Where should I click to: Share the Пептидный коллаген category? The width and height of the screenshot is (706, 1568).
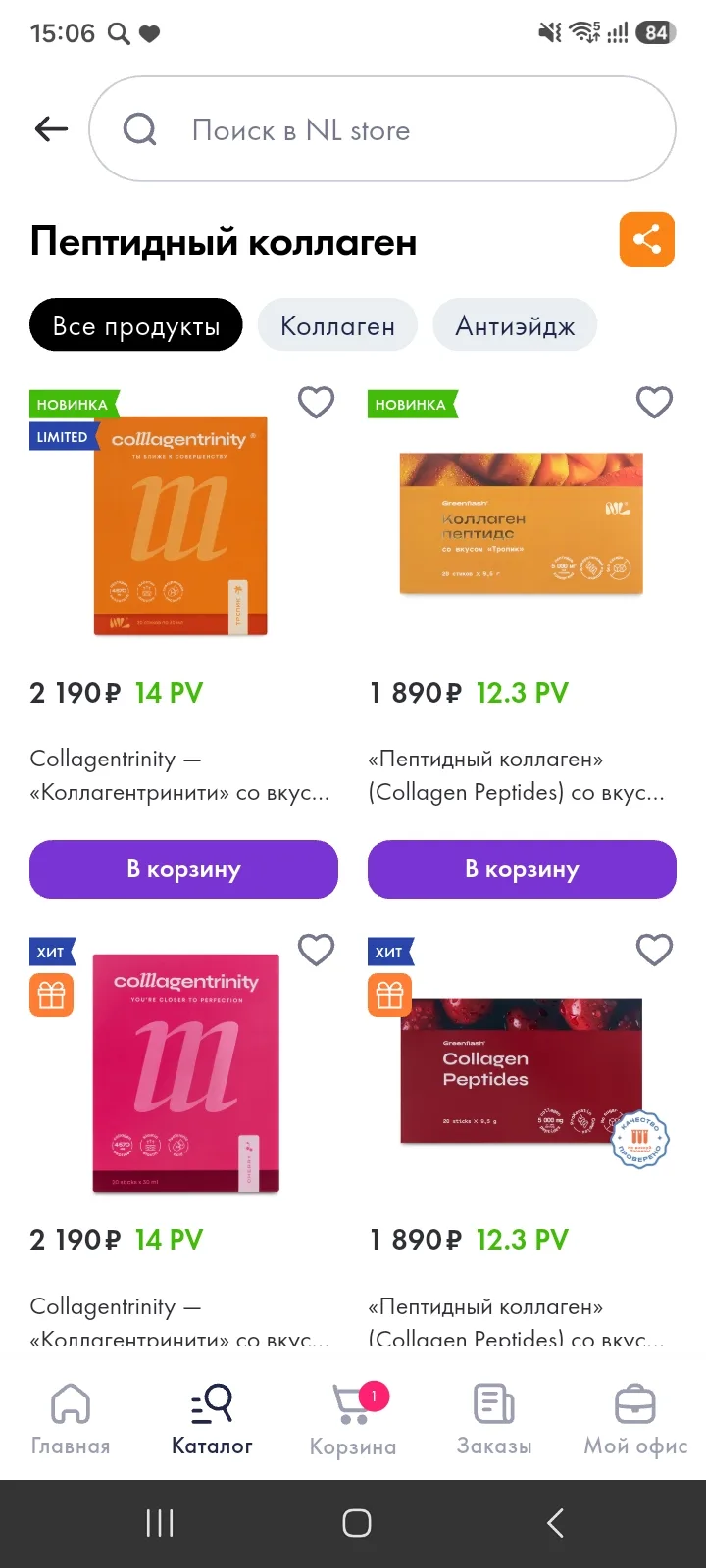point(647,239)
